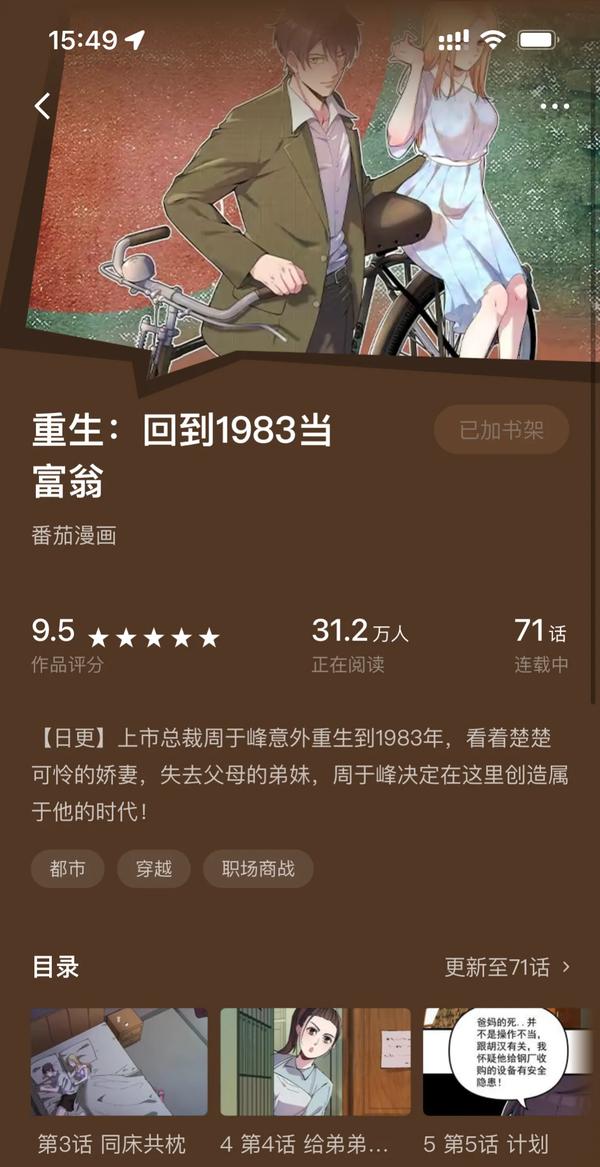Tap the 已加书架 bookshelf button
Viewport: 600px width, 1167px height.
pos(502,429)
